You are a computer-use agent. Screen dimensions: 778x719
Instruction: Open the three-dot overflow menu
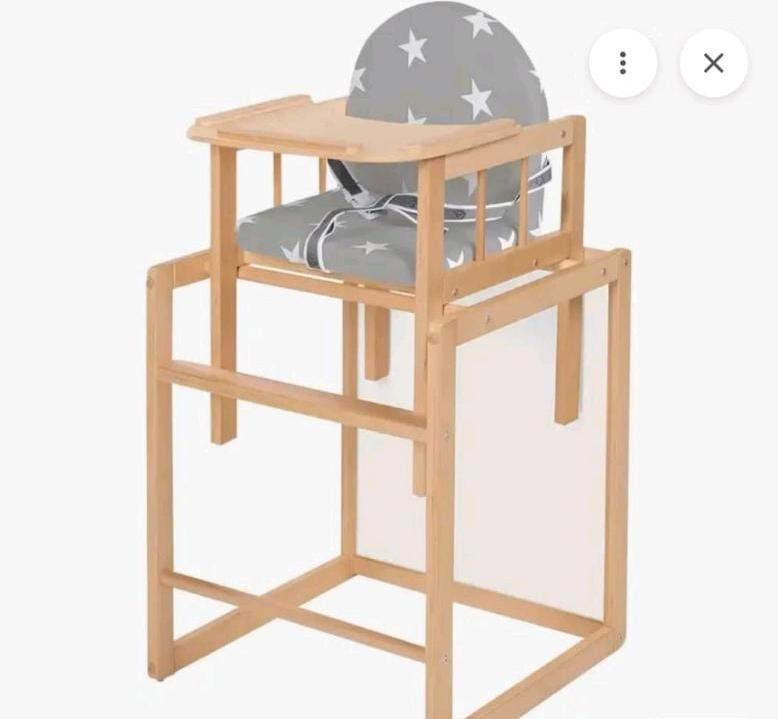[x=623, y=63]
